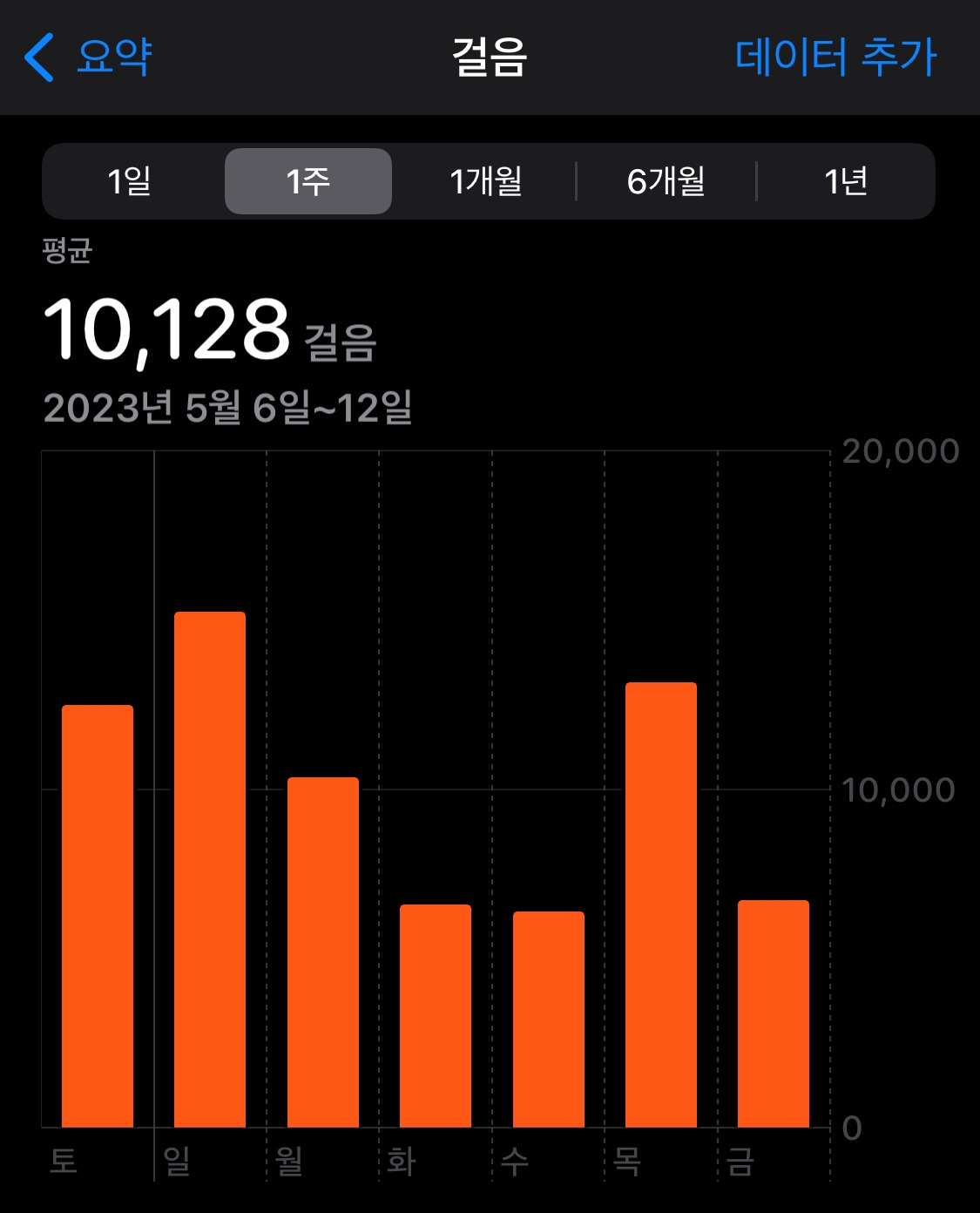Screen dimensions: 980x1213
Task: Select the 화 (Tuesday) bar
Action: (436, 1015)
